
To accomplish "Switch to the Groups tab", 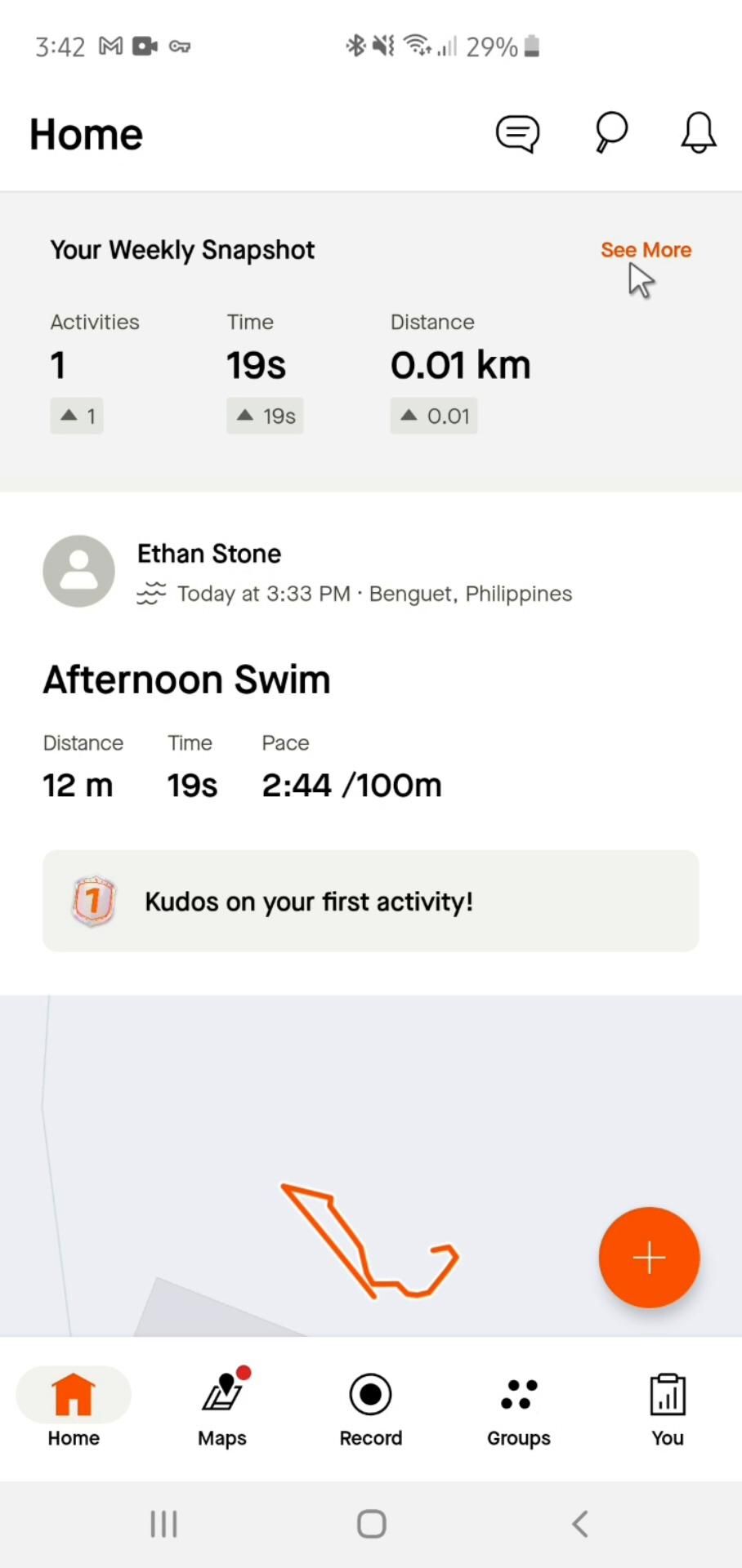I will click(x=519, y=1408).
